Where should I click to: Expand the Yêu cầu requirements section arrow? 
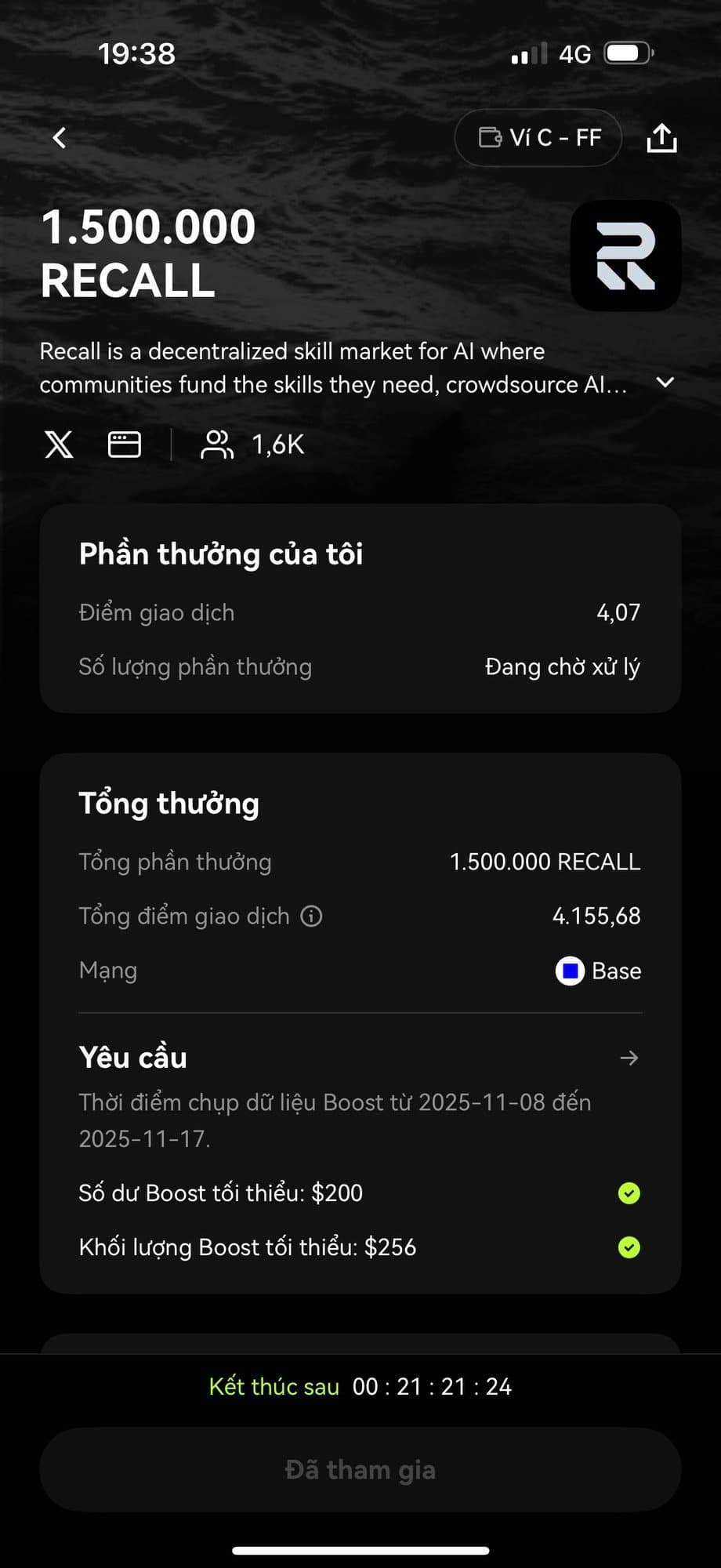point(629,1057)
